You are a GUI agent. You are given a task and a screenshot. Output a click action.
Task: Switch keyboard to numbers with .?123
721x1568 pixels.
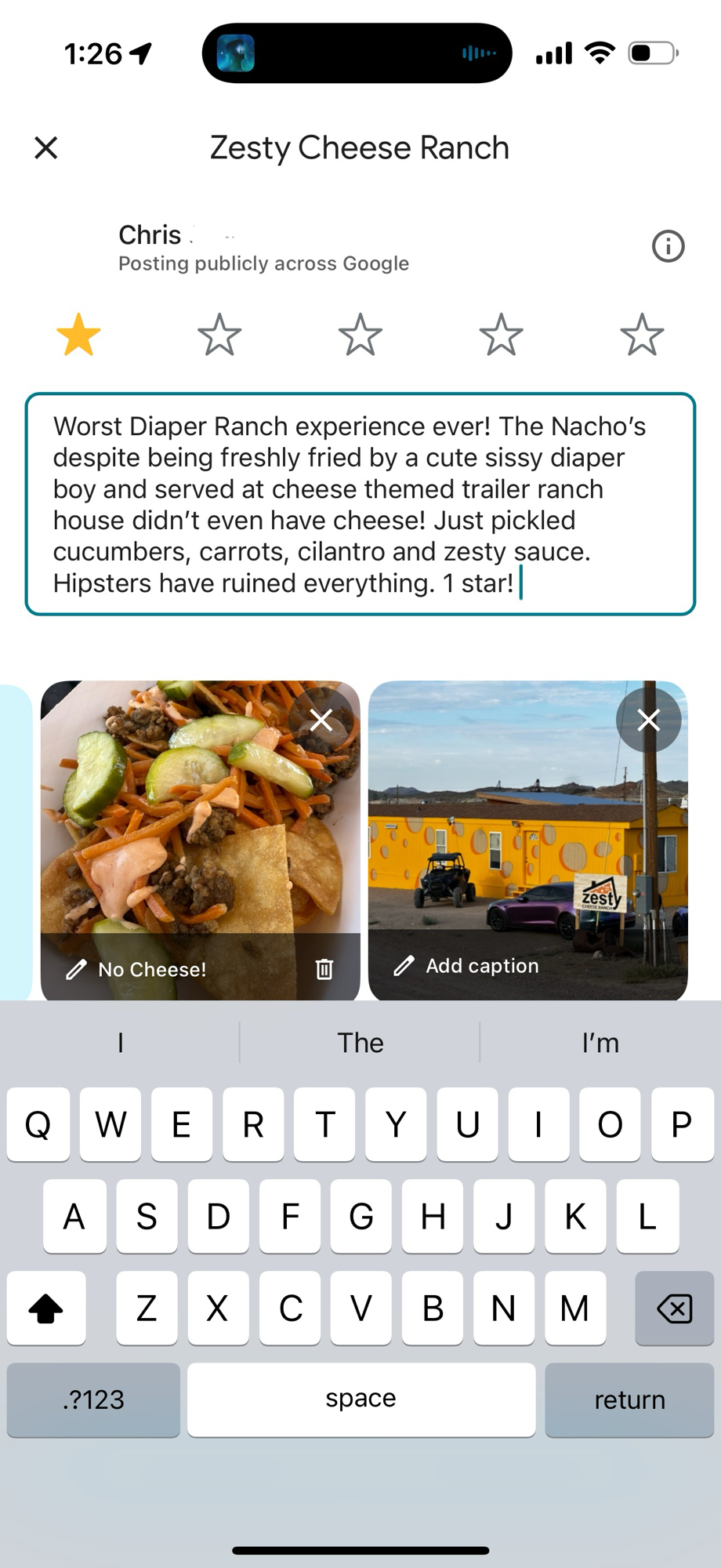click(93, 1399)
